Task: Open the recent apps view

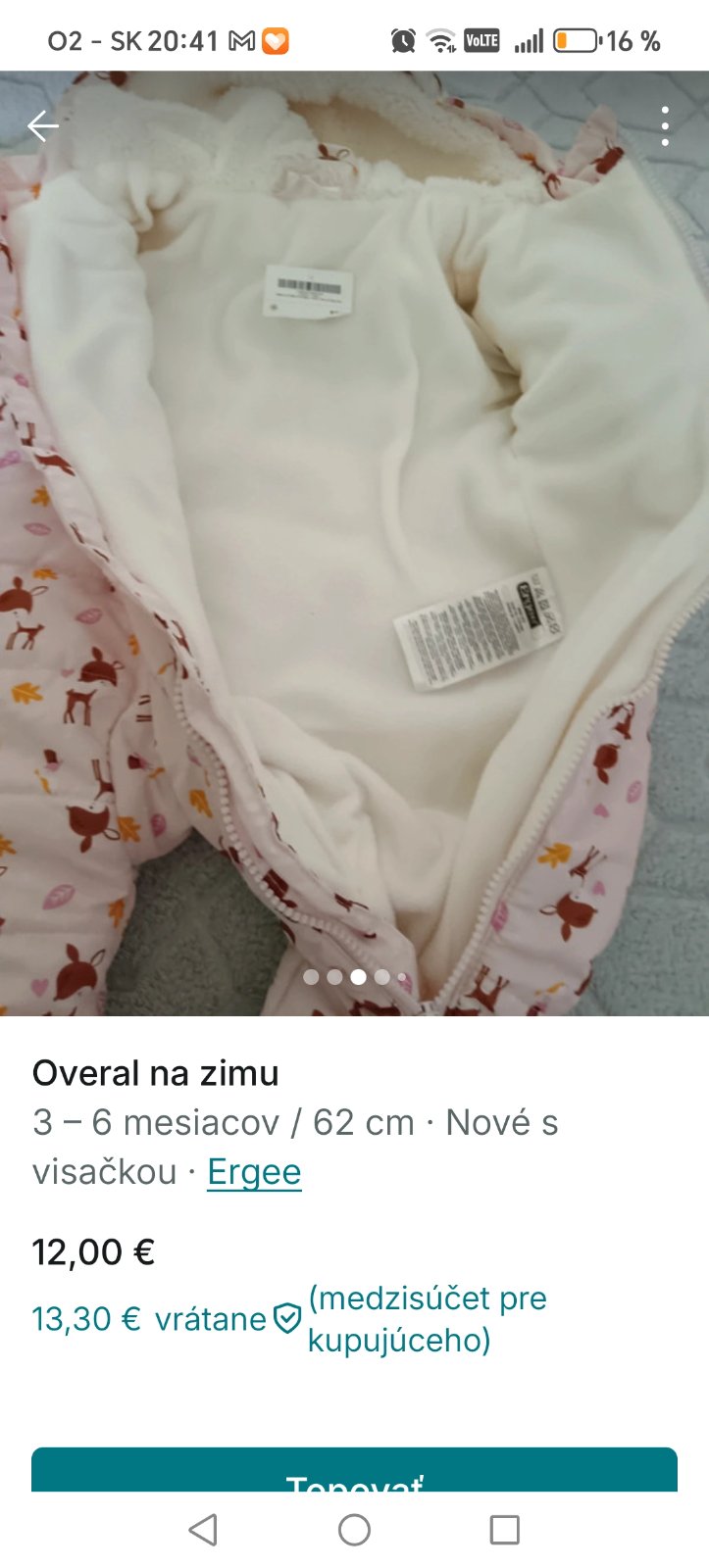Action: [504, 1530]
